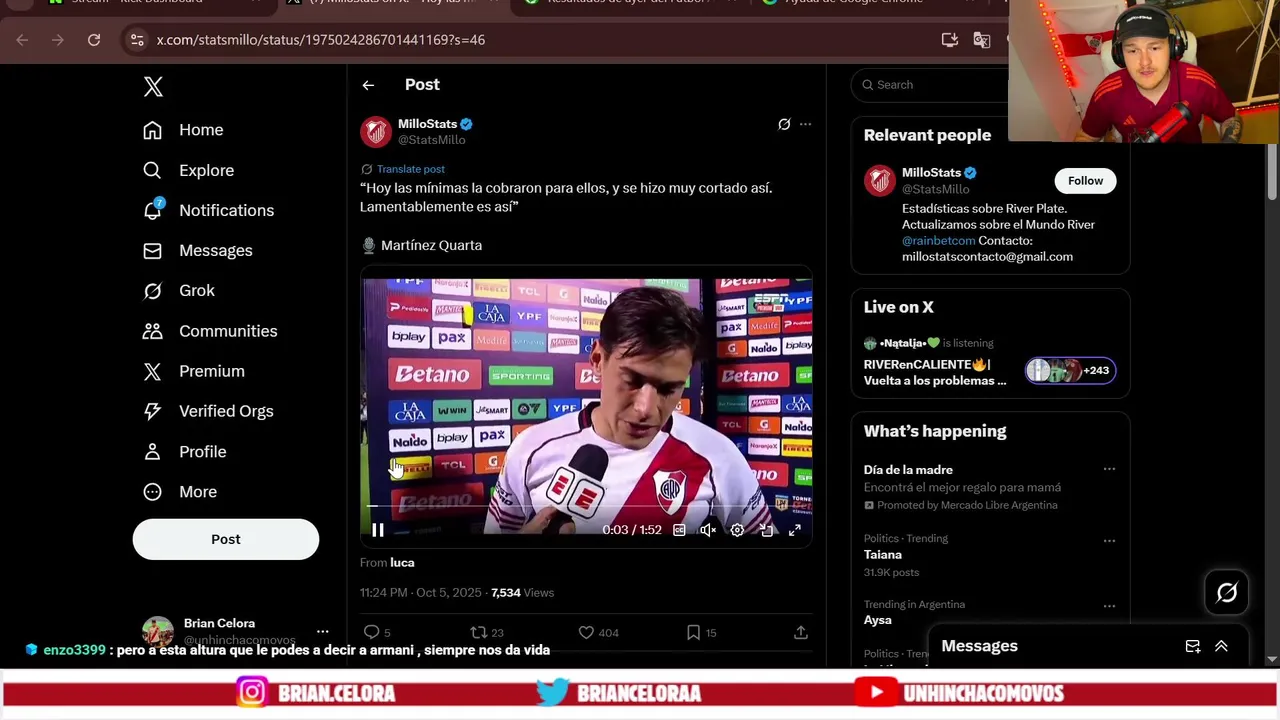Tap the Translate post link
The image size is (1280, 720).
(410, 169)
